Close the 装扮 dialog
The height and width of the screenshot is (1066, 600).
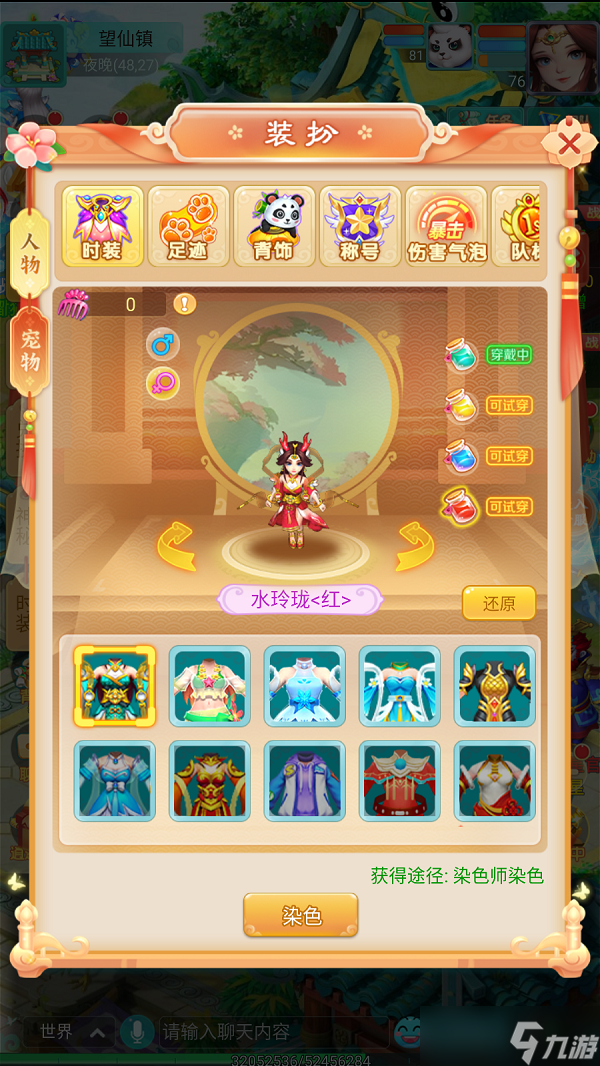tap(569, 144)
